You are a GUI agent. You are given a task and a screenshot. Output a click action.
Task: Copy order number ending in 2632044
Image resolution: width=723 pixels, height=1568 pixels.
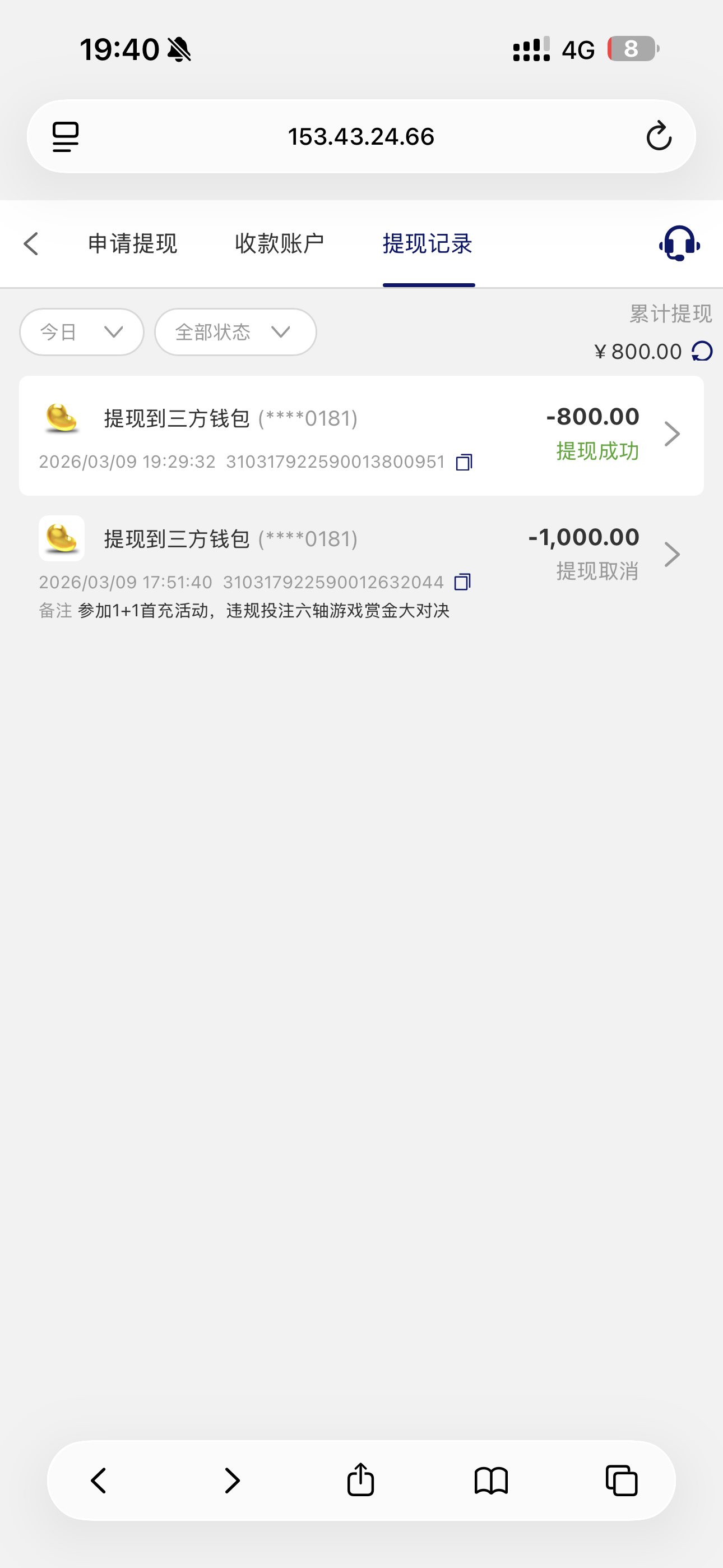(x=462, y=582)
